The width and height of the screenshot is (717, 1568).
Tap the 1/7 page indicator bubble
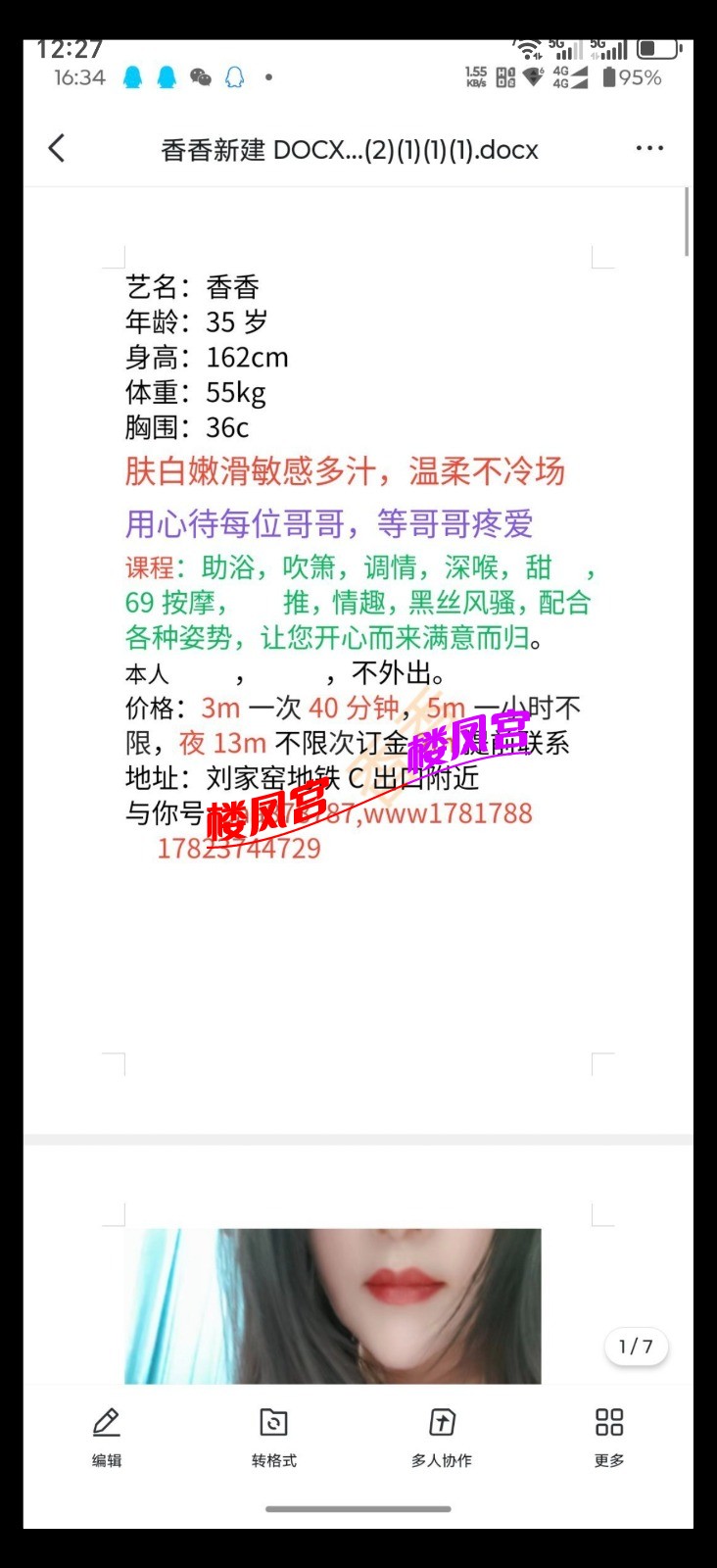pyautogui.click(x=635, y=1347)
